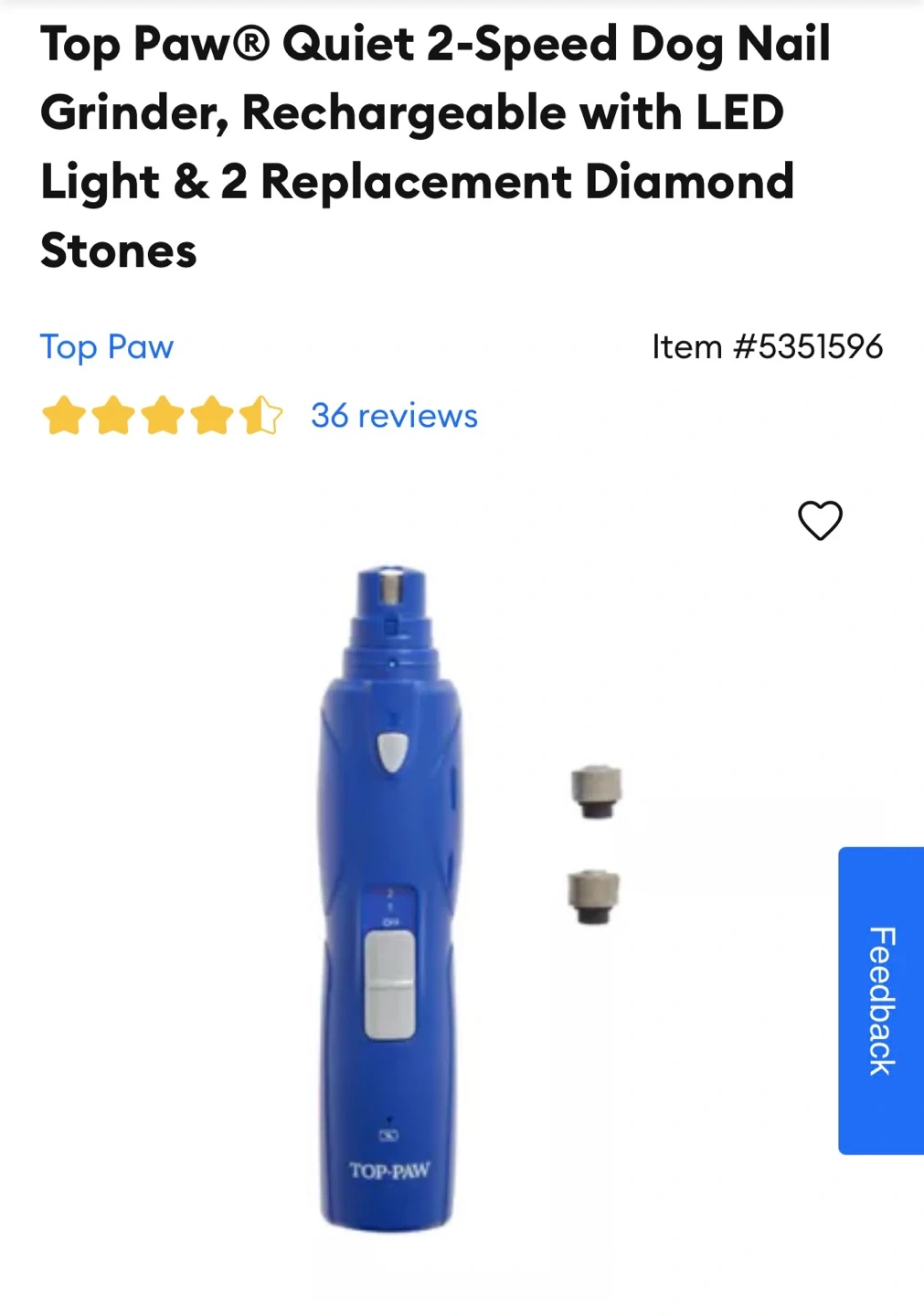Open the Feedback side tab
Image resolution: width=924 pixels, height=1316 pixels.
(880, 1001)
